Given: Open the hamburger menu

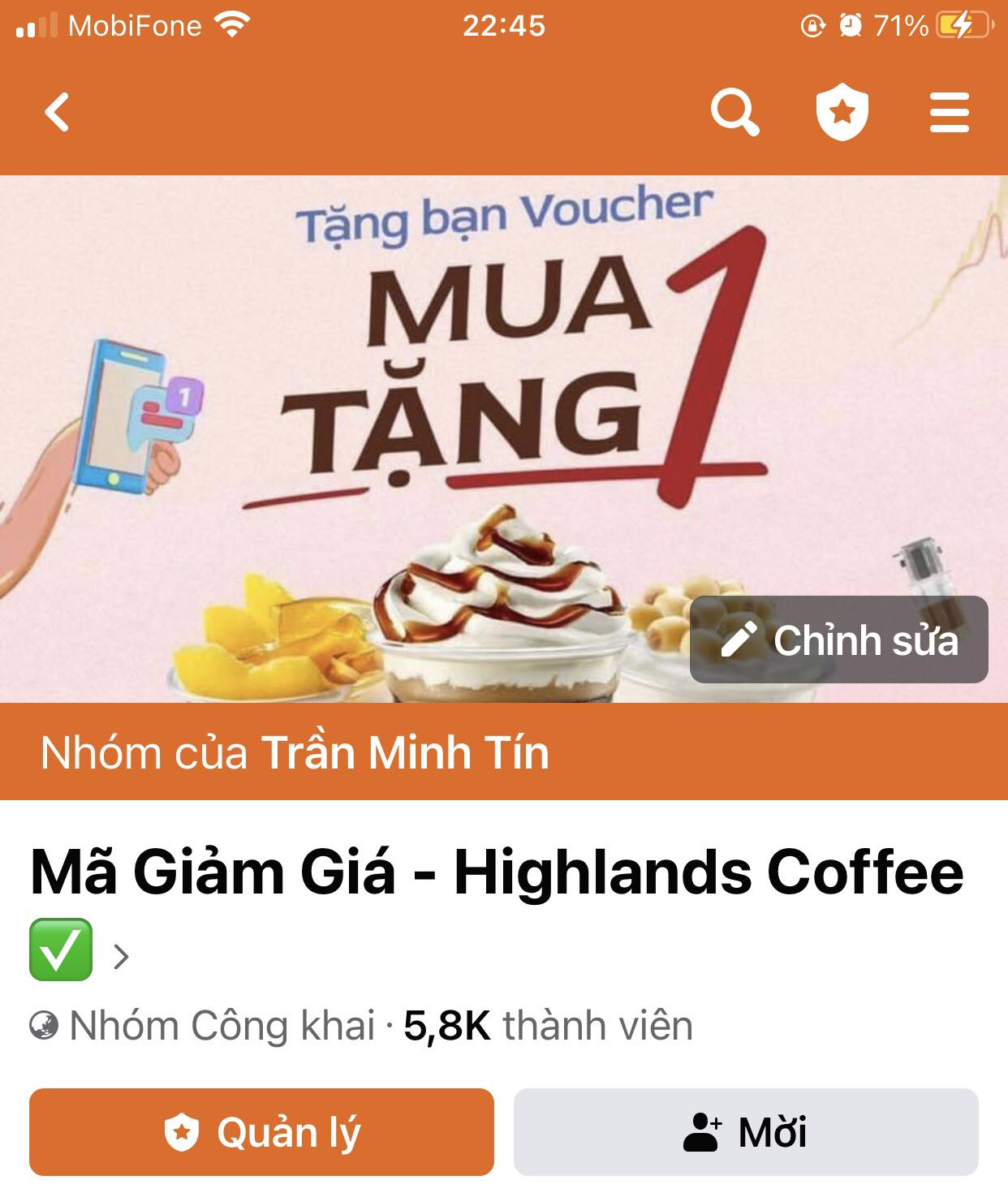Looking at the screenshot, I should 949,112.
